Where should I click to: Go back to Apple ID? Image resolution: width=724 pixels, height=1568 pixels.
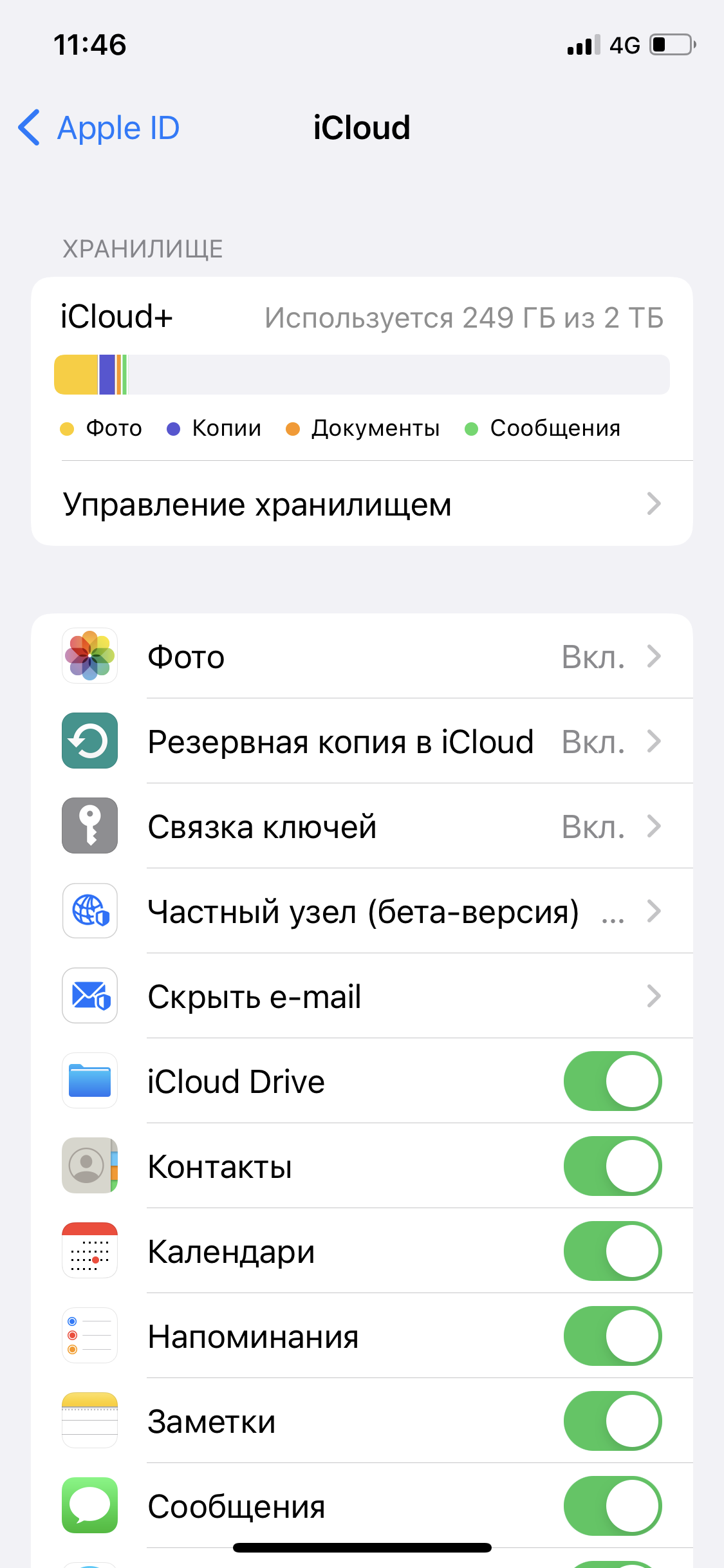click(x=100, y=128)
